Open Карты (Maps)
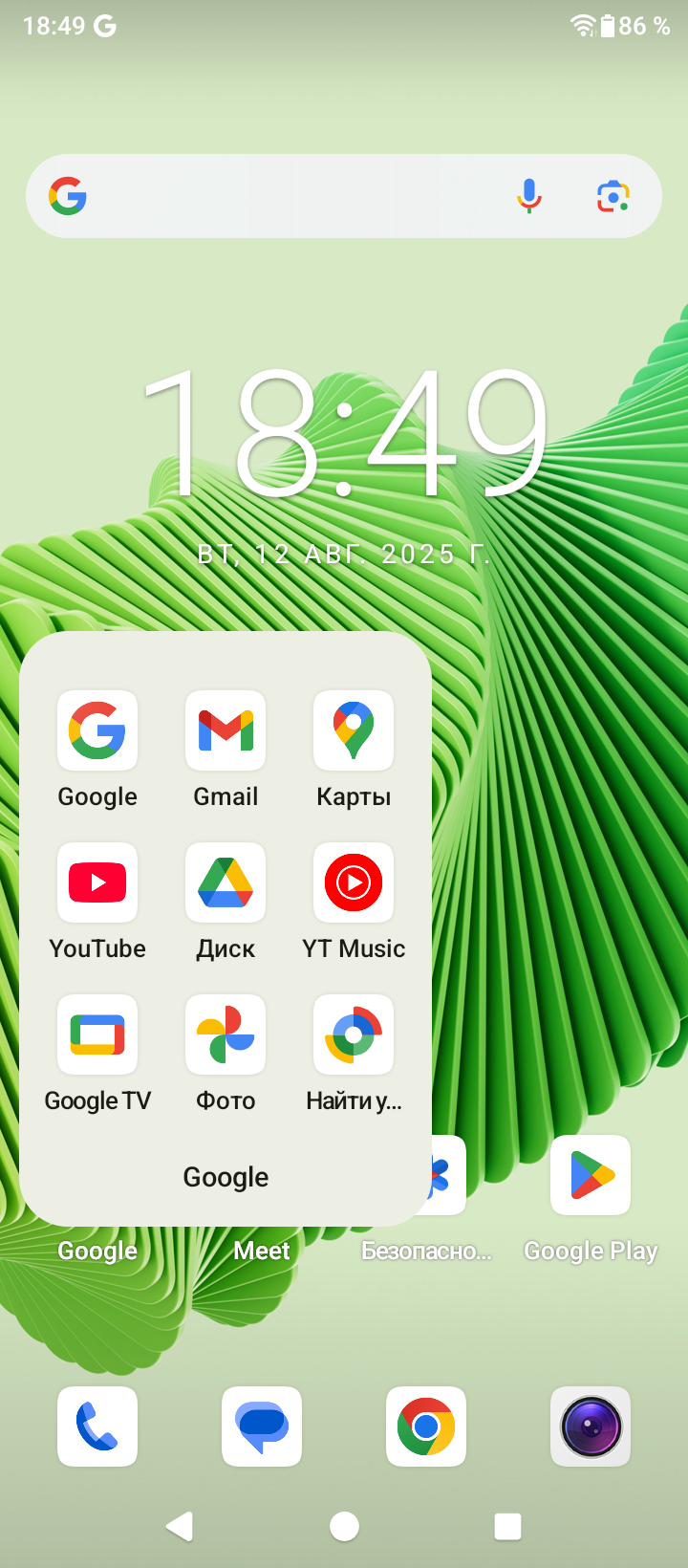 [354, 730]
